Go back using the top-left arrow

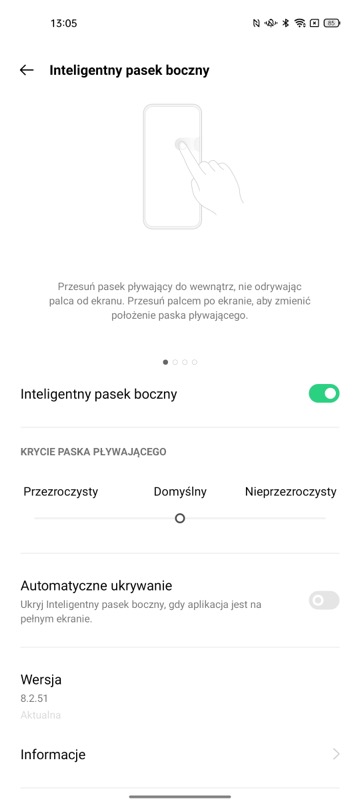coord(27,70)
